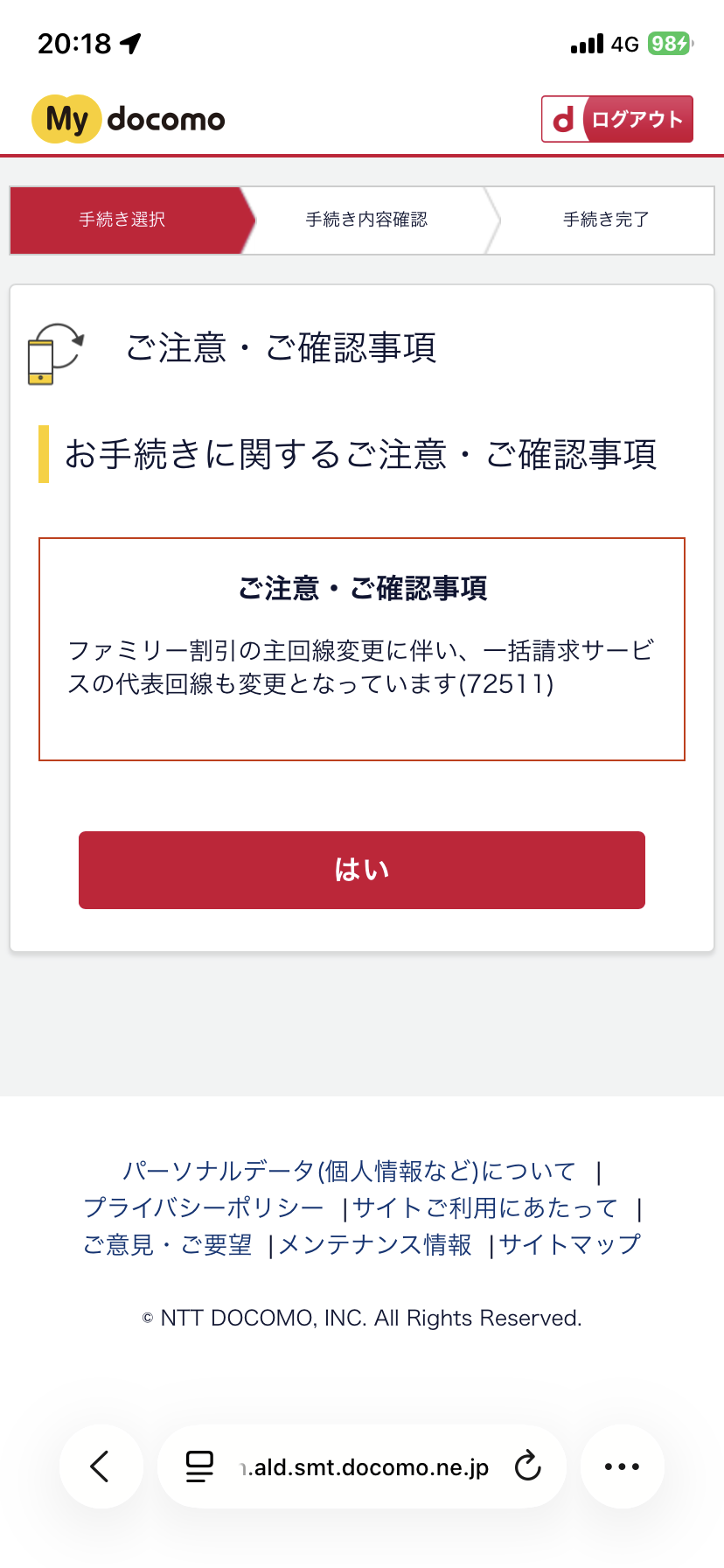Tap the My docomo logo
Screen dimensions: 724x1568
click(x=127, y=119)
